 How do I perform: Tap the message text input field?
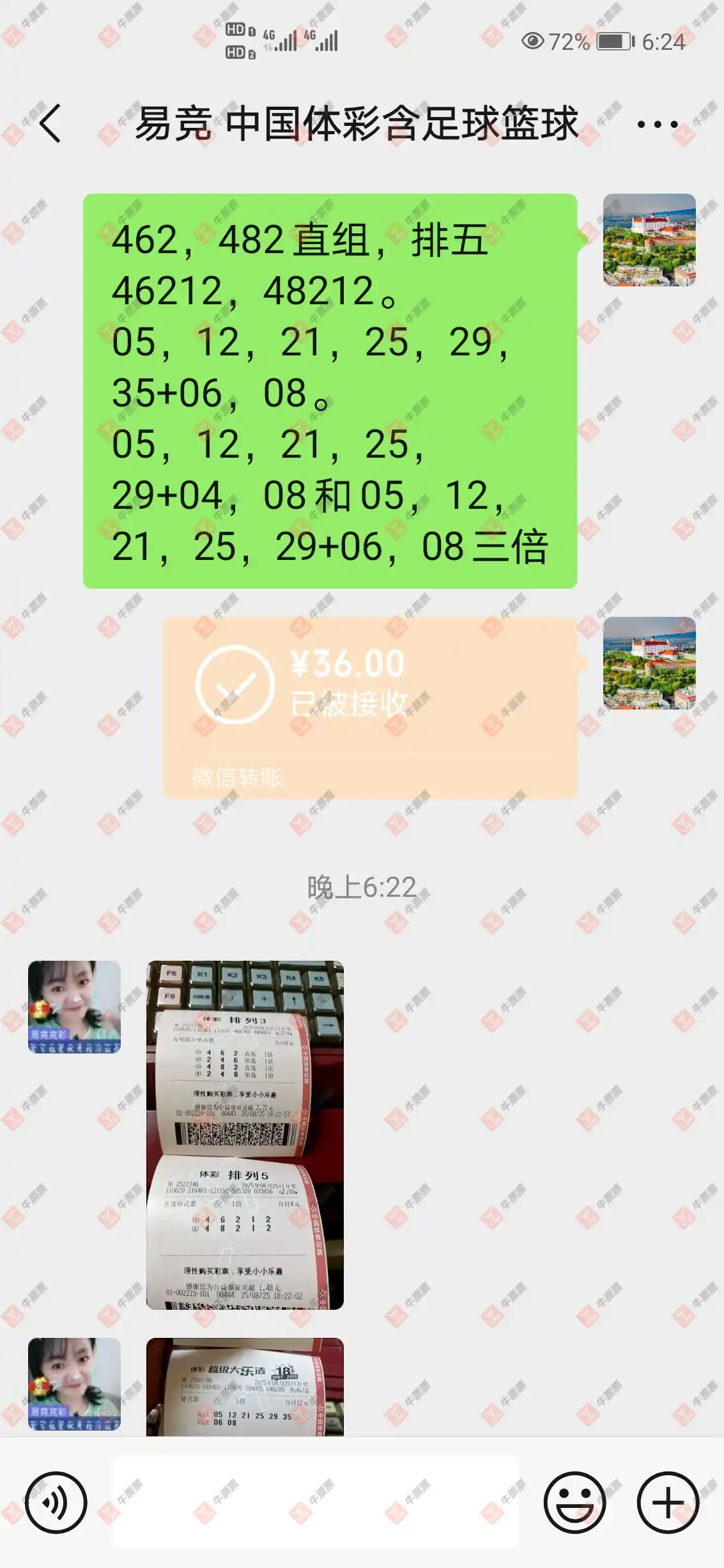(316, 1502)
